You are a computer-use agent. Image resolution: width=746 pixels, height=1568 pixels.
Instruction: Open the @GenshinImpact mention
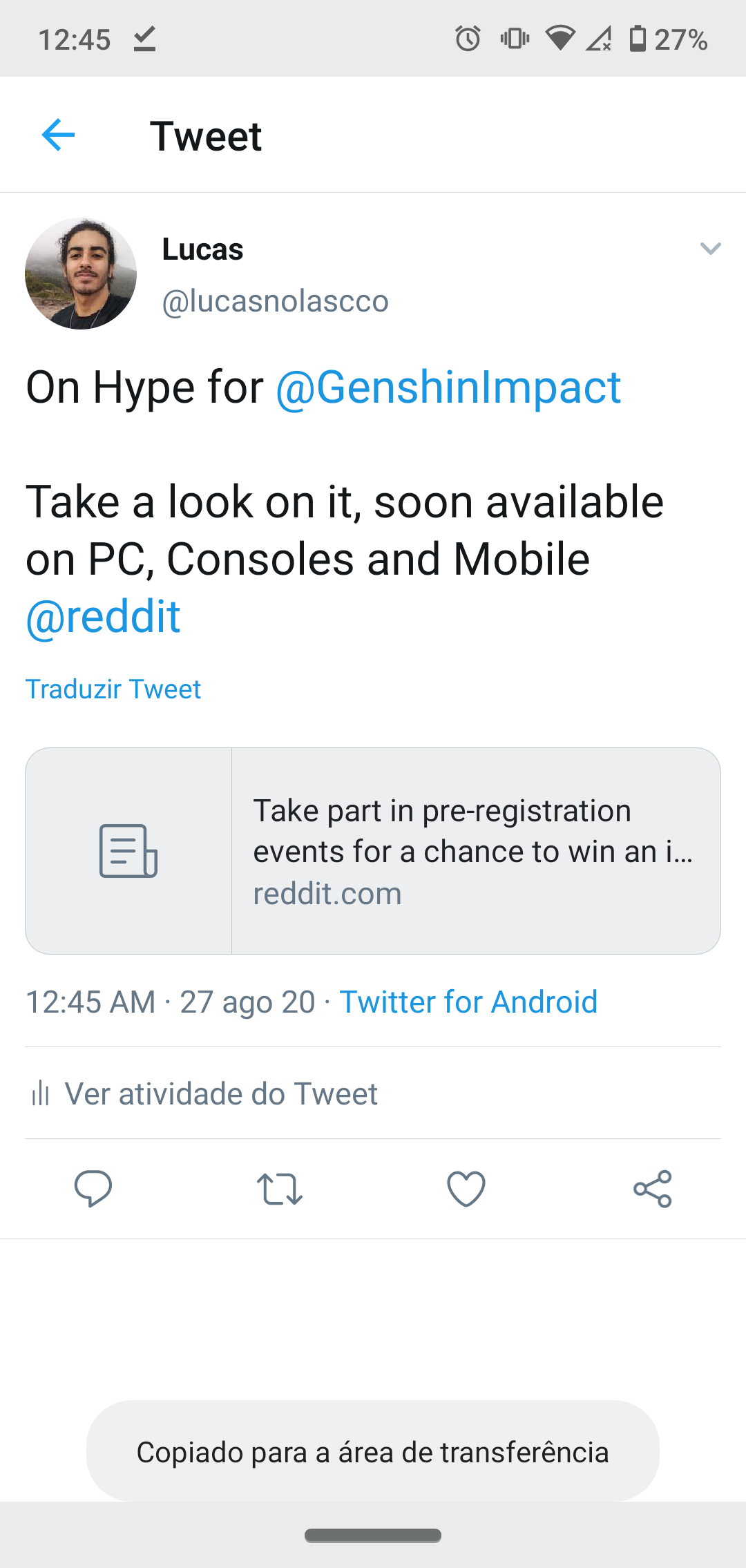coord(448,387)
